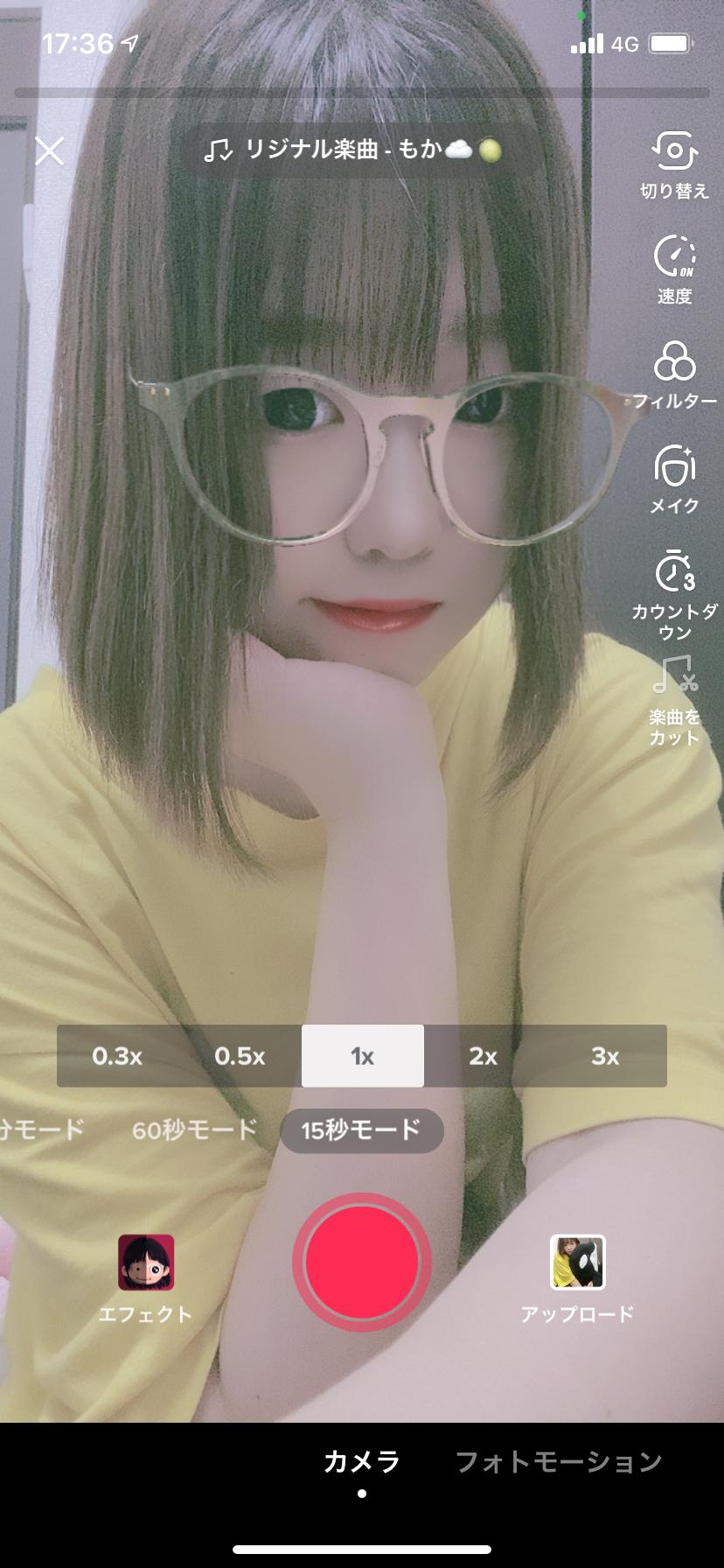Close the camera screen
724x1568 pixels.
point(50,151)
